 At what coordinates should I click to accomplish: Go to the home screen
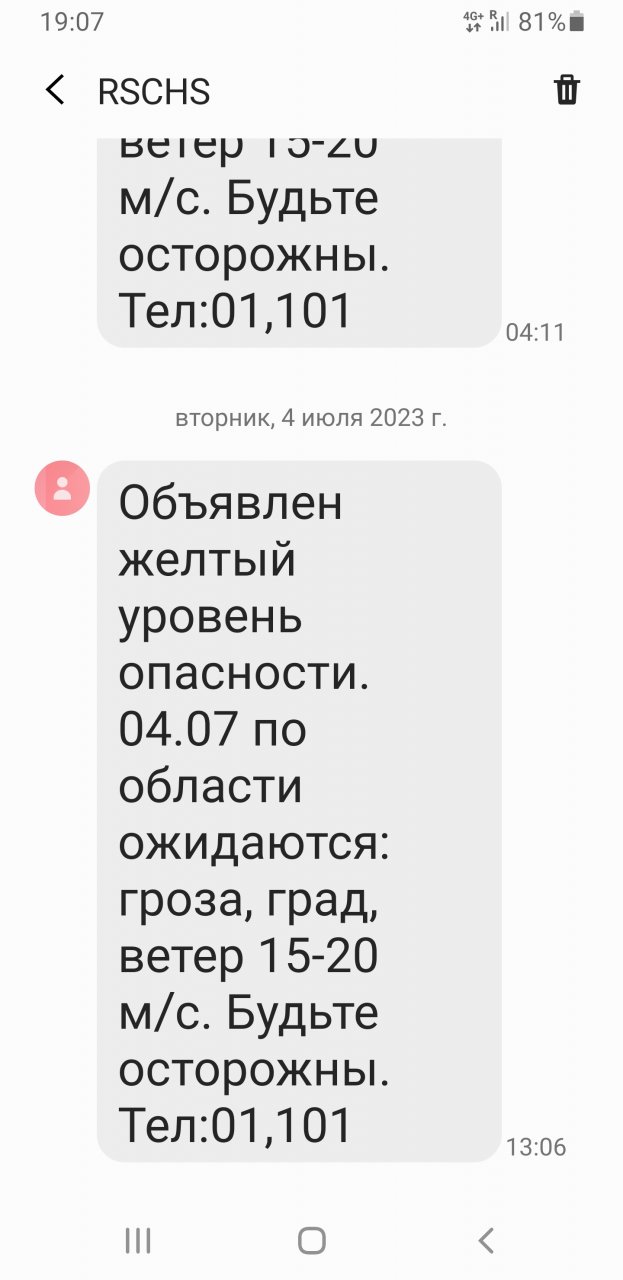pos(312,1241)
